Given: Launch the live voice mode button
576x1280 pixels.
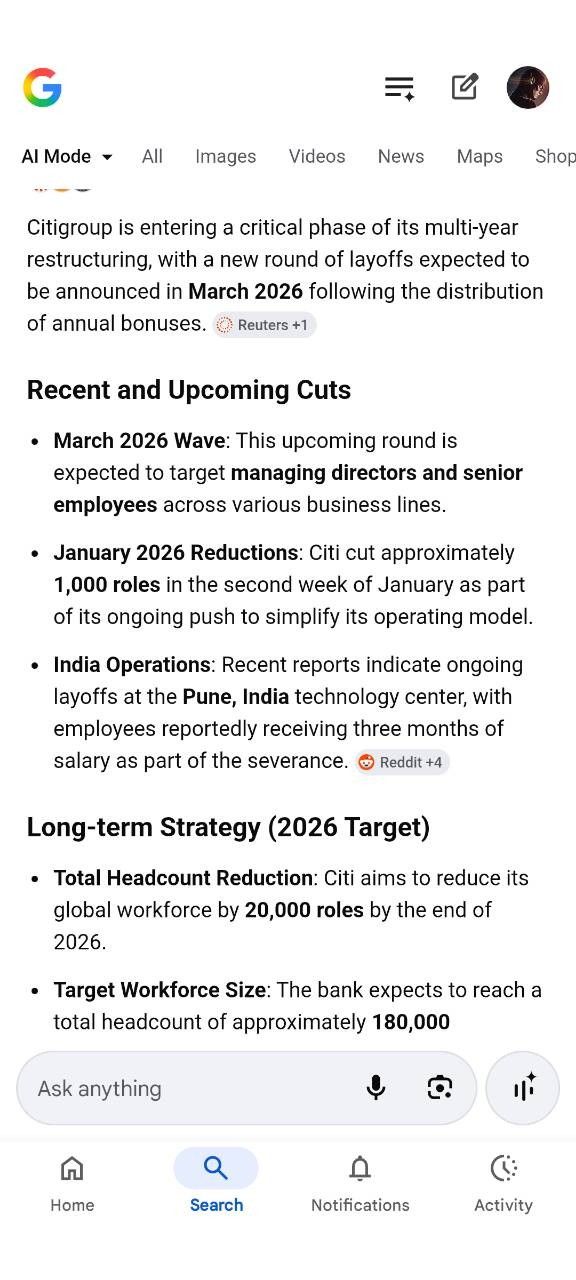Looking at the screenshot, I should click(x=522, y=1088).
